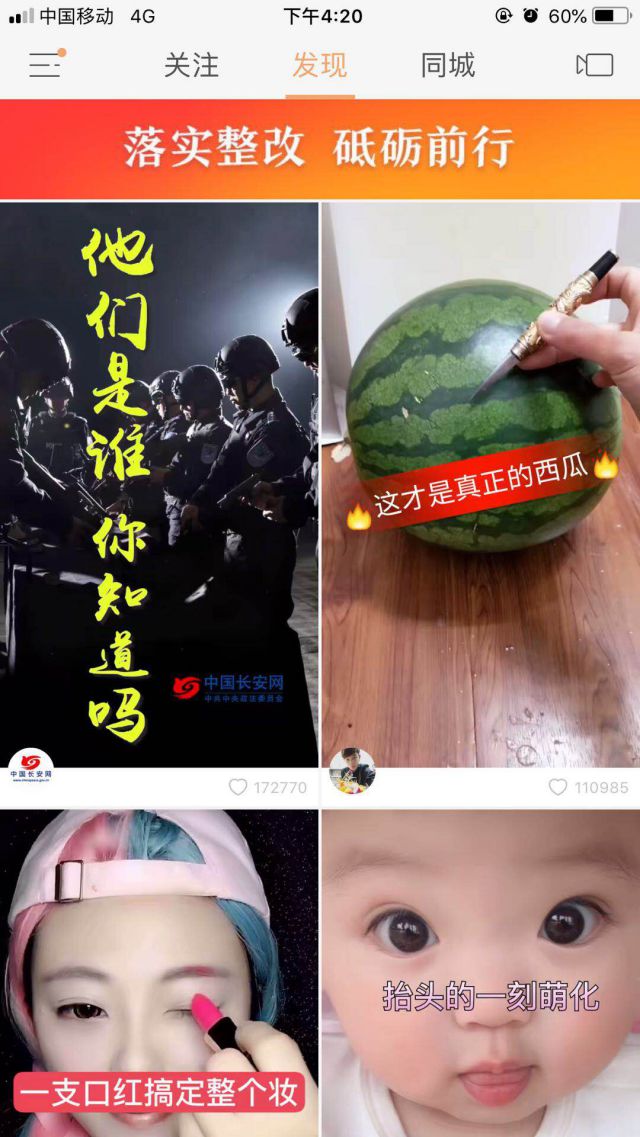Open the 一支口红搞定整个妆 video
Screen dimensions: 640x1137
159,970
